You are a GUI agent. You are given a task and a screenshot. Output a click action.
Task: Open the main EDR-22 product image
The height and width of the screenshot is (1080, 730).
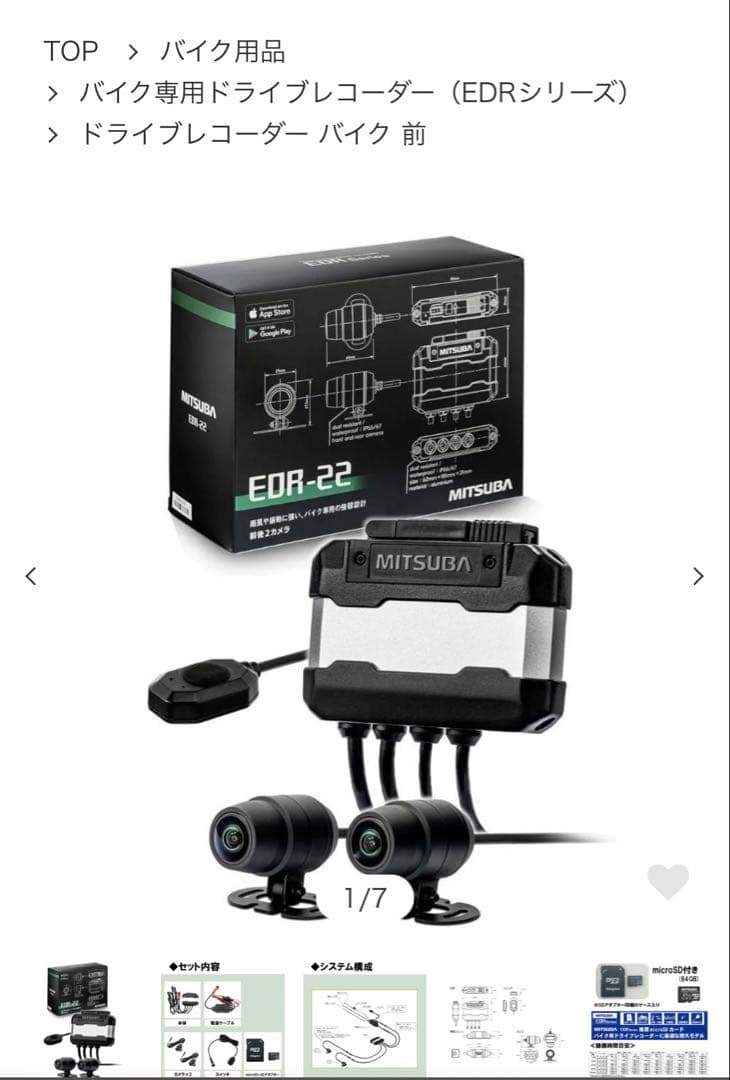(365, 560)
